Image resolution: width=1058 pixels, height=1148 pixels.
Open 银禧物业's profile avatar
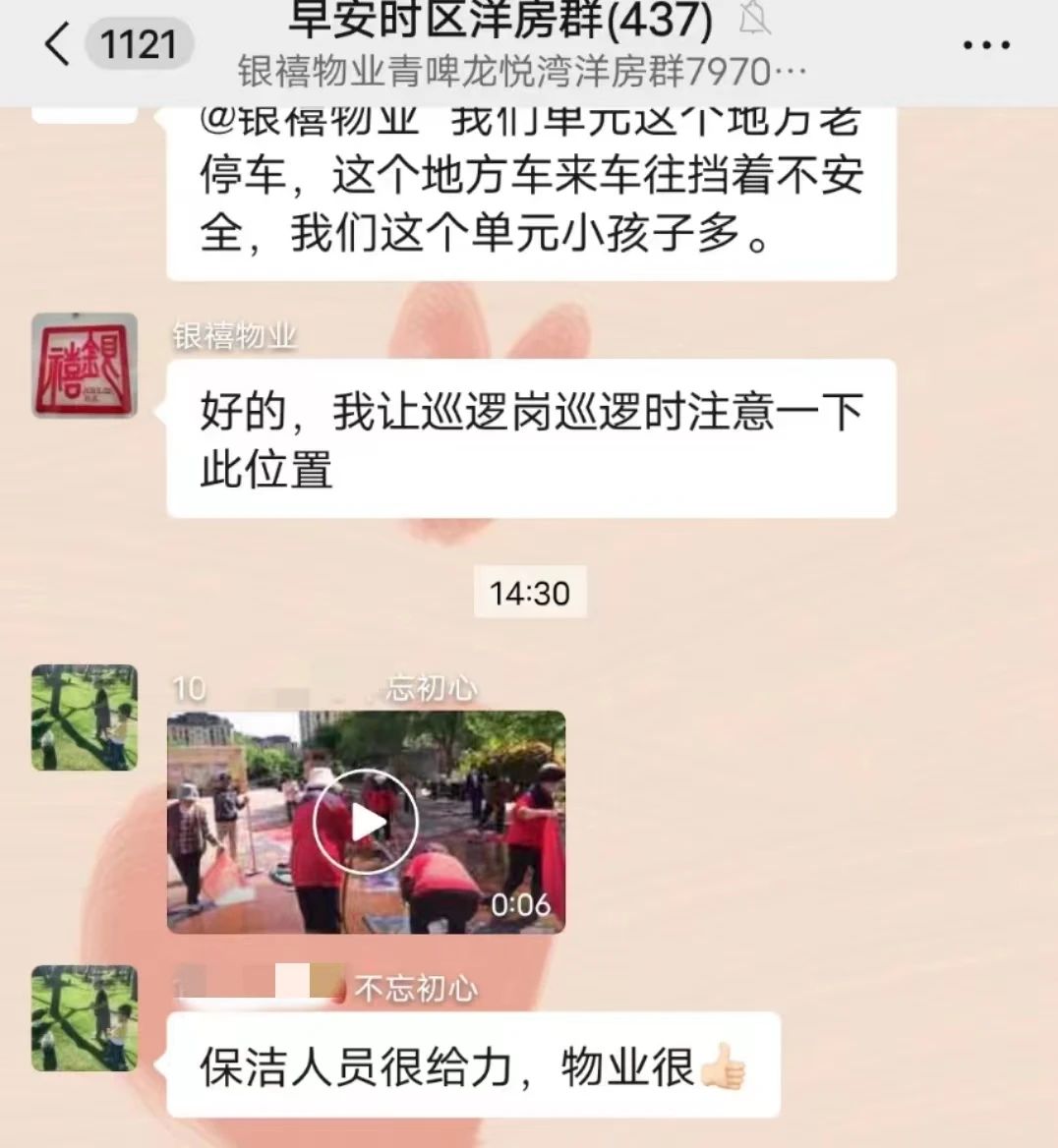(x=85, y=366)
